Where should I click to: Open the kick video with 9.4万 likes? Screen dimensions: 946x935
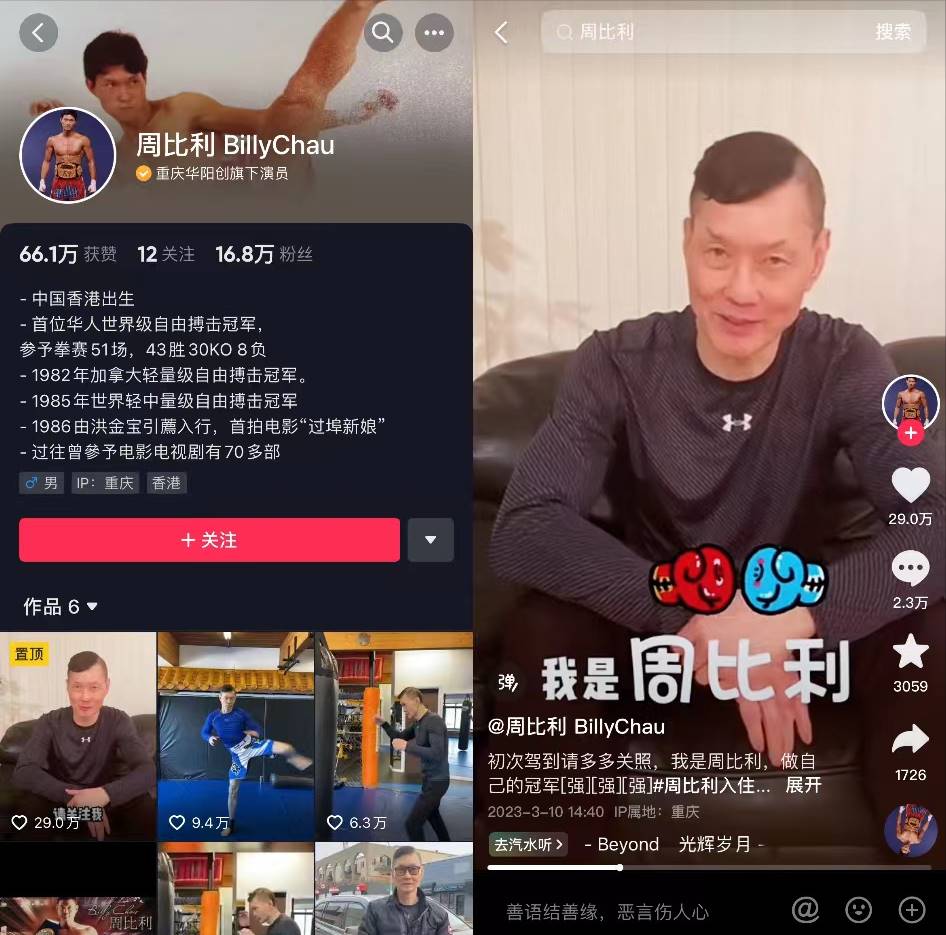click(236, 736)
